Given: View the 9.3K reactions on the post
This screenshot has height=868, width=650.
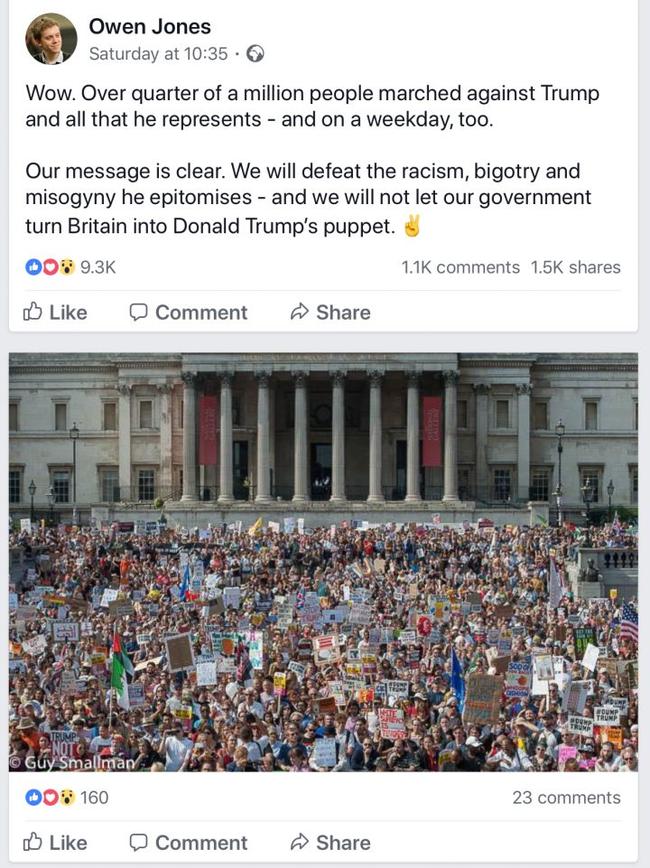Looking at the screenshot, I should (x=71, y=267).
